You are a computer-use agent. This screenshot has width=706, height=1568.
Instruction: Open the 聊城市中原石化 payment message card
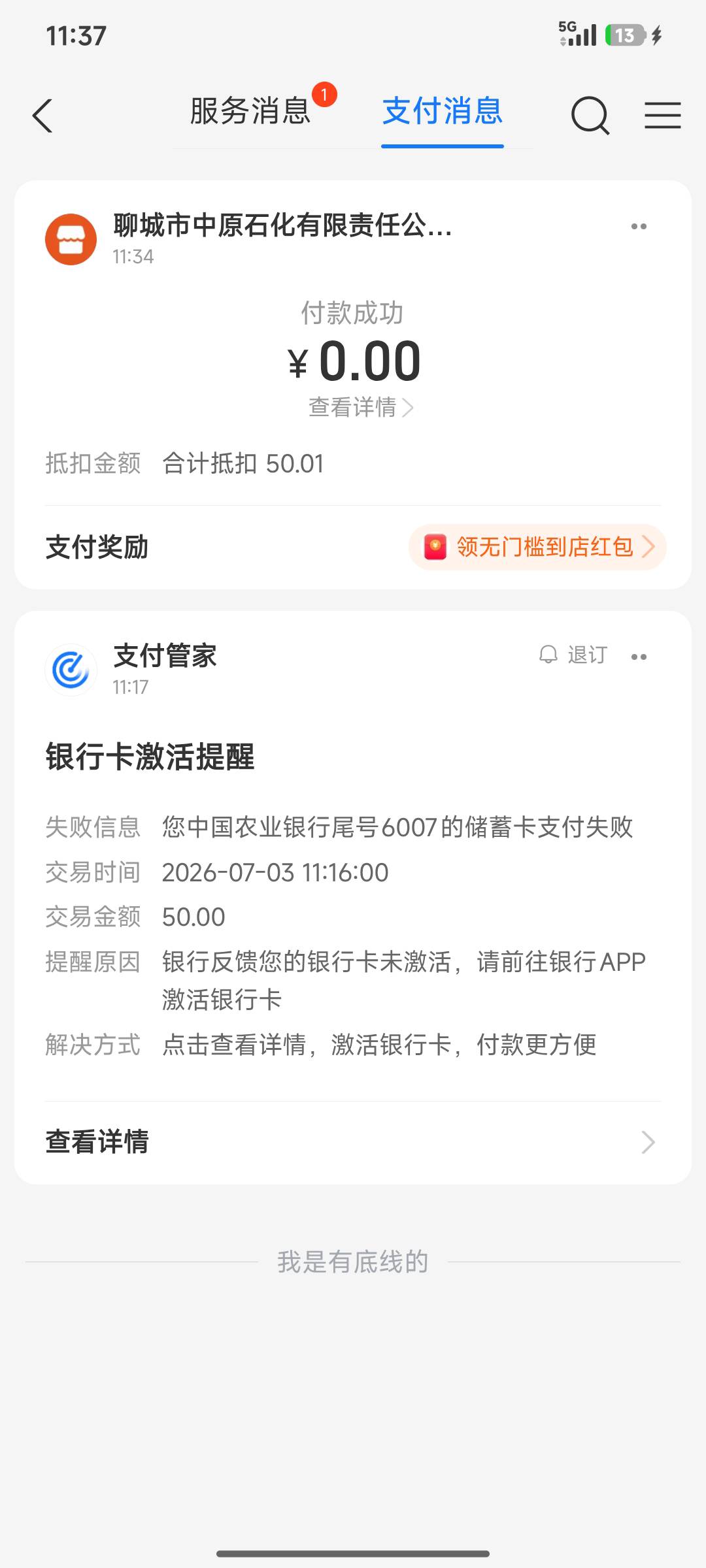pos(353,384)
